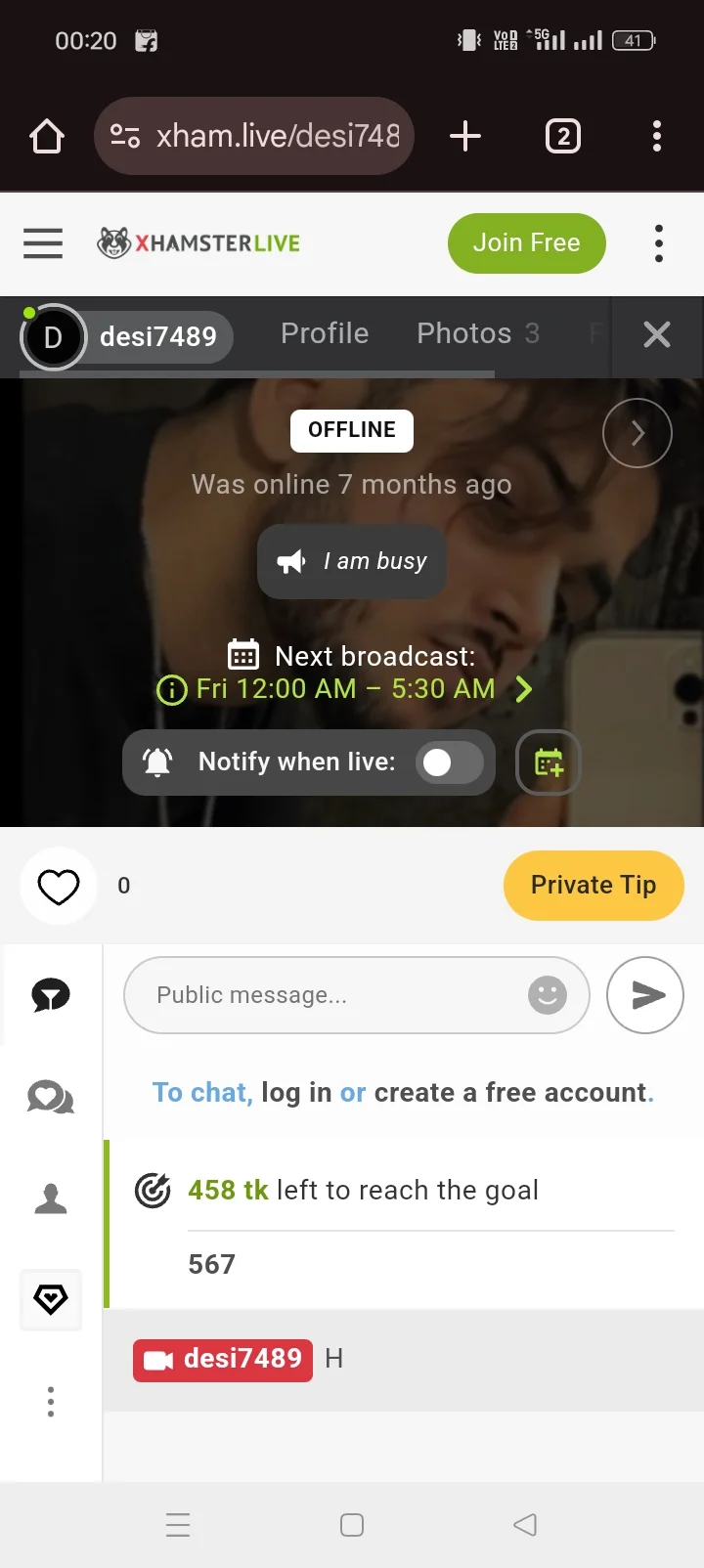
Task: View the open tabs switcher
Action: (x=562, y=136)
